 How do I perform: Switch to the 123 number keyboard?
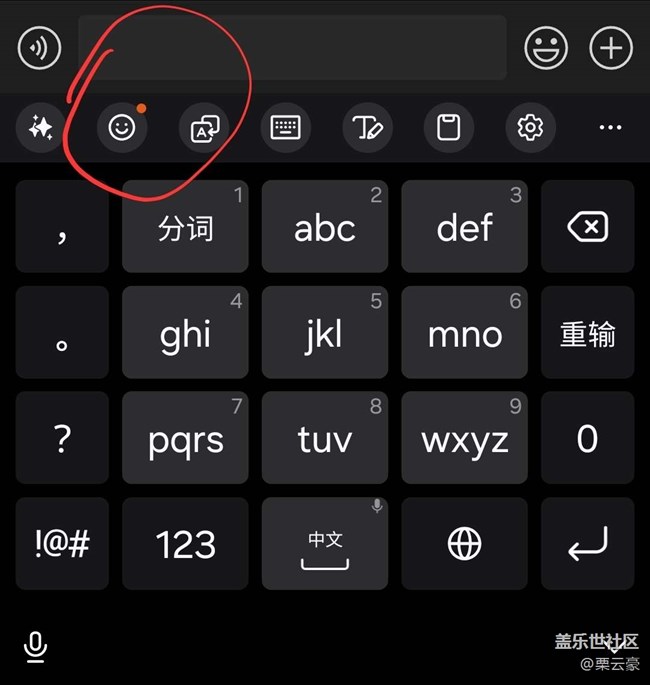coord(185,544)
